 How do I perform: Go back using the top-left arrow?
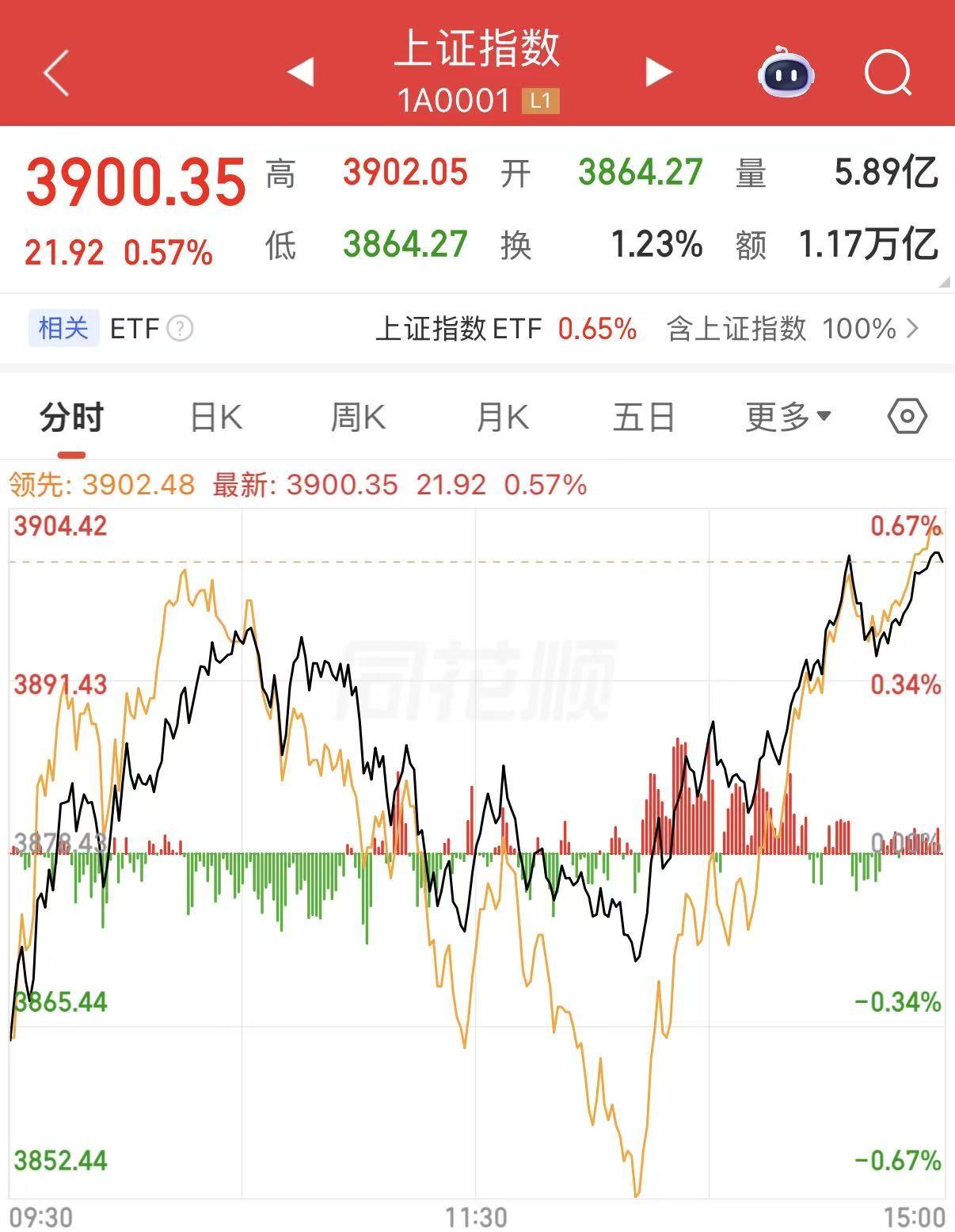[x=56, y=72]
